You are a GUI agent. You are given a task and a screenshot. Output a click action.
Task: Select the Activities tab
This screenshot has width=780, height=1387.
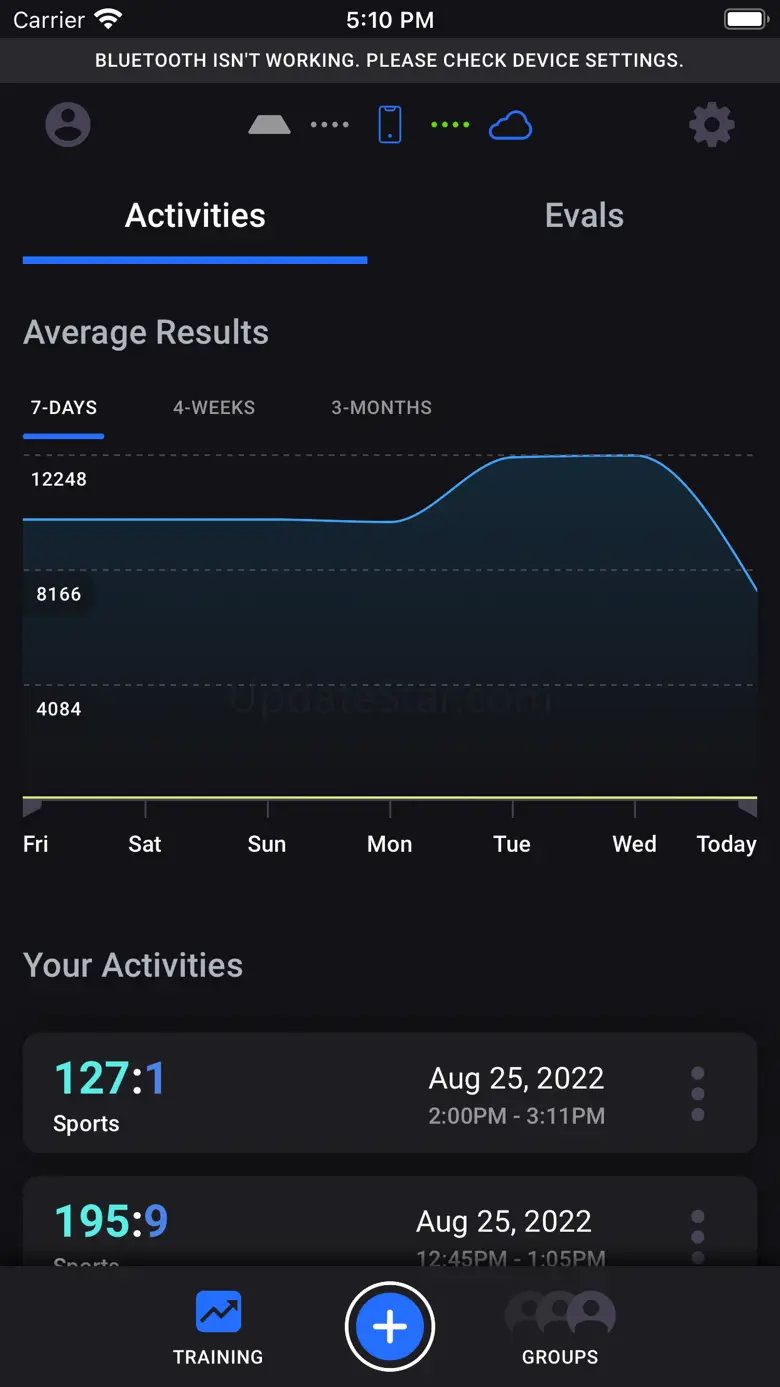(x=195, y=216)
